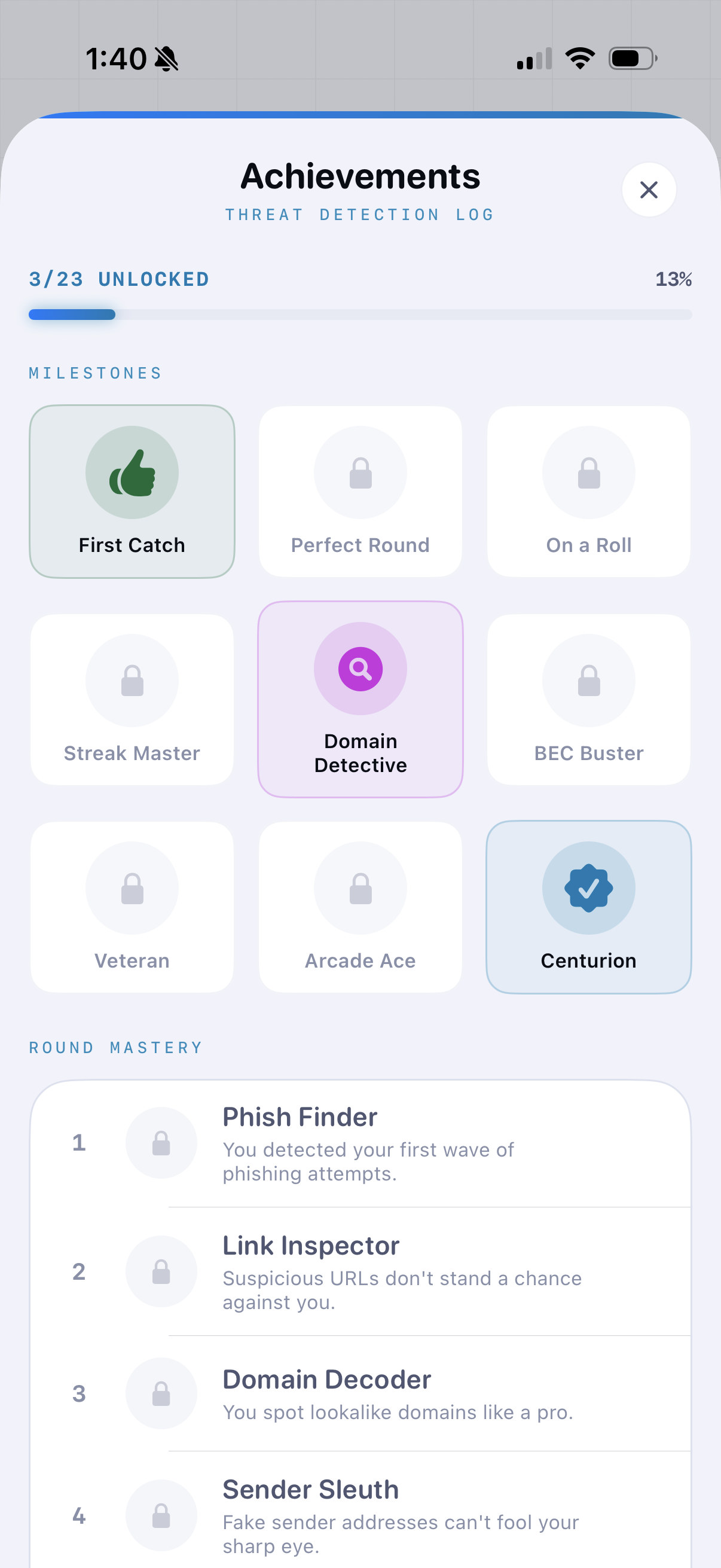This screenshot has width=721, height=1568.
Task: Tap the BEC Buster badge
Action: 588,700
